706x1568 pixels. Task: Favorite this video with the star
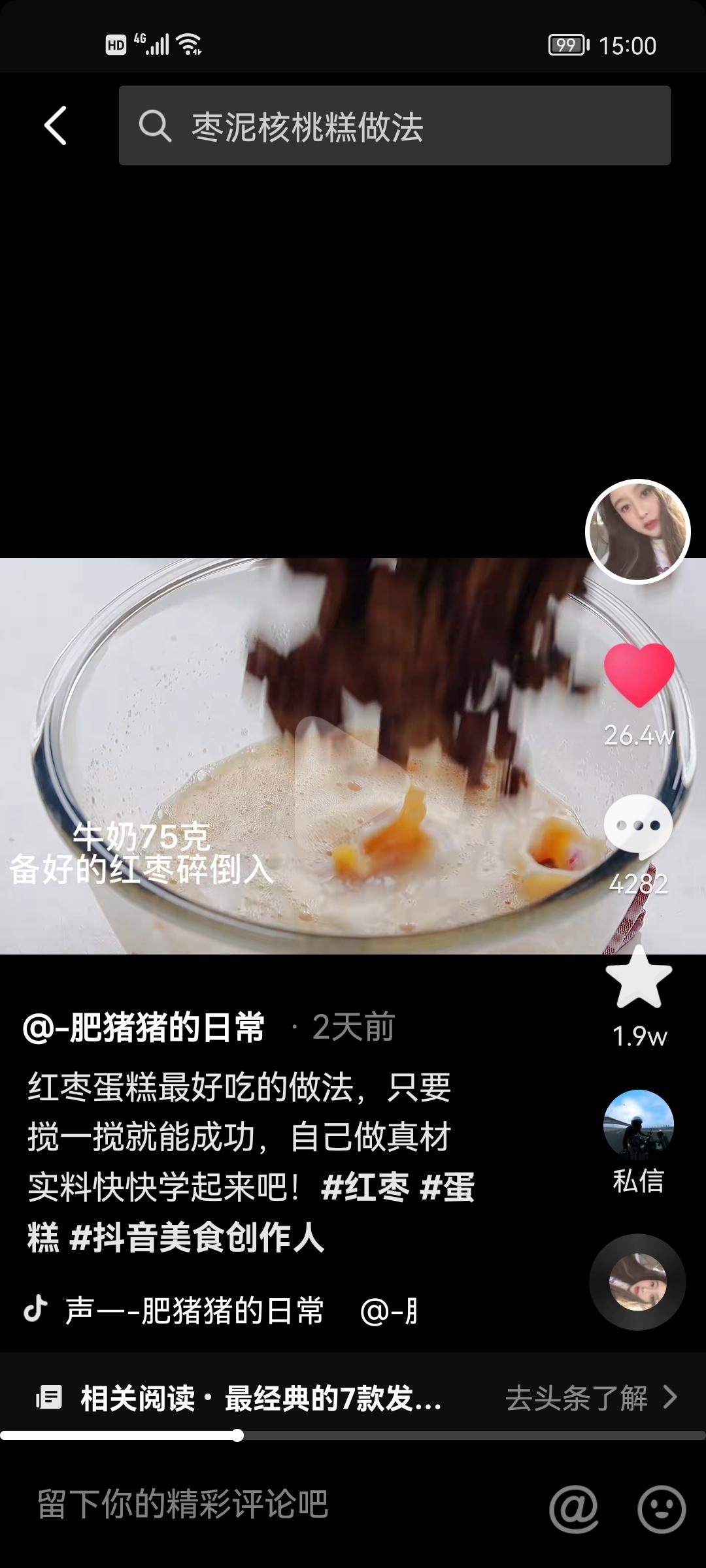point(639,979)
